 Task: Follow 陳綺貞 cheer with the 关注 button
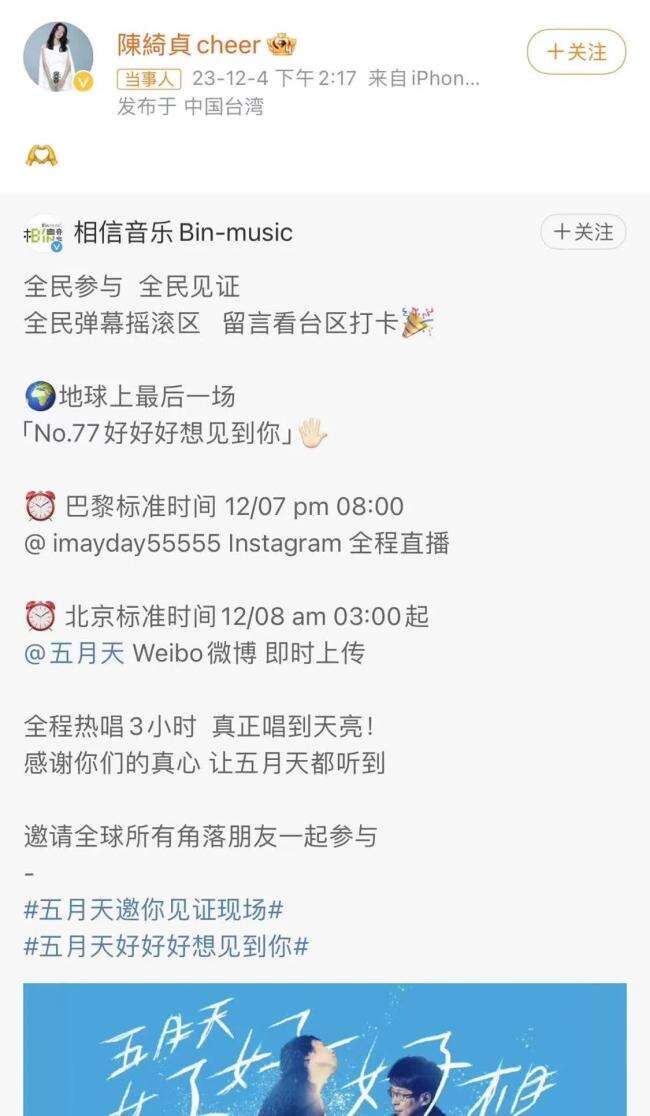click(x=576, y=52)
